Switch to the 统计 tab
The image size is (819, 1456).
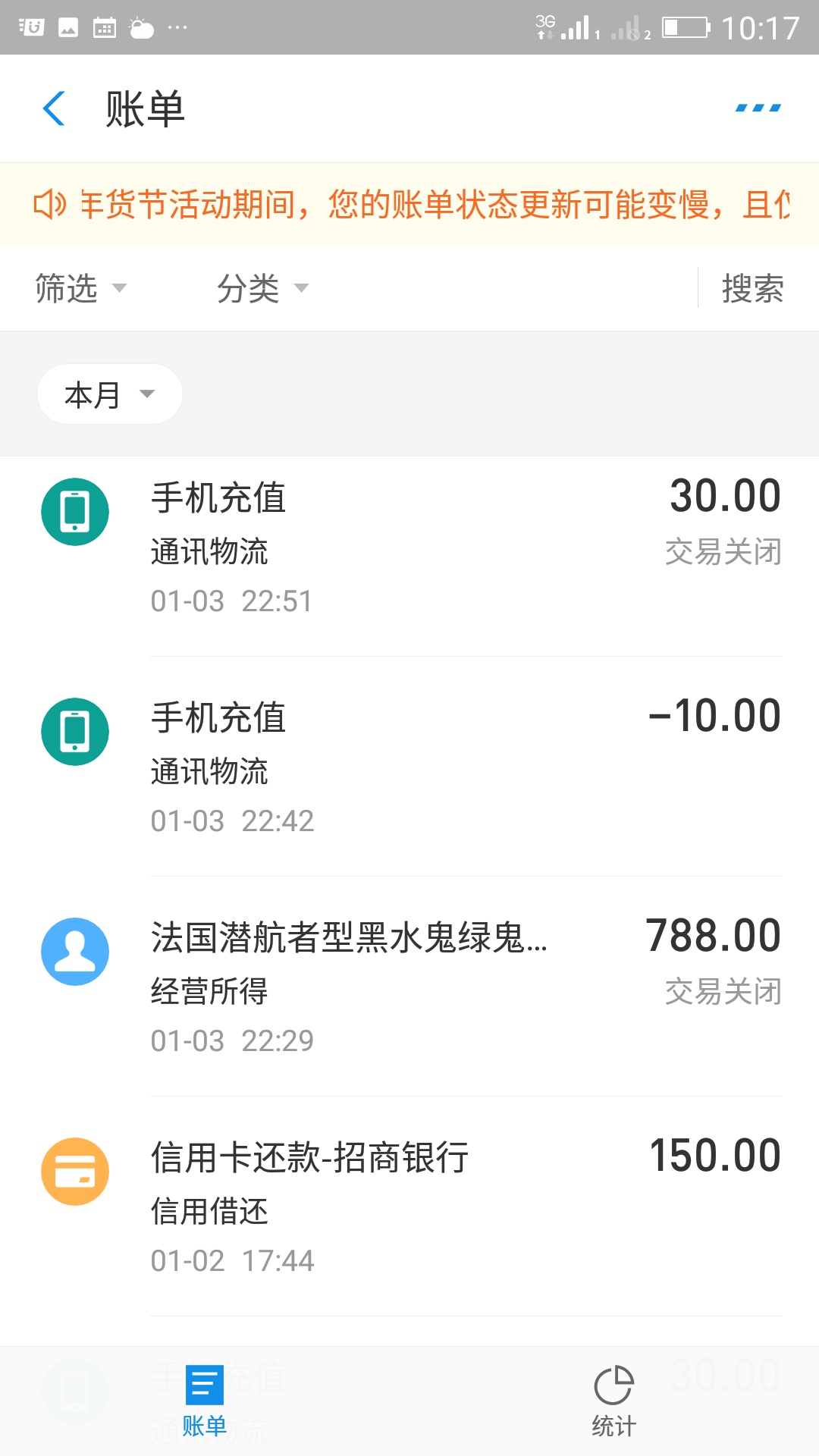tap(614, 1401)
